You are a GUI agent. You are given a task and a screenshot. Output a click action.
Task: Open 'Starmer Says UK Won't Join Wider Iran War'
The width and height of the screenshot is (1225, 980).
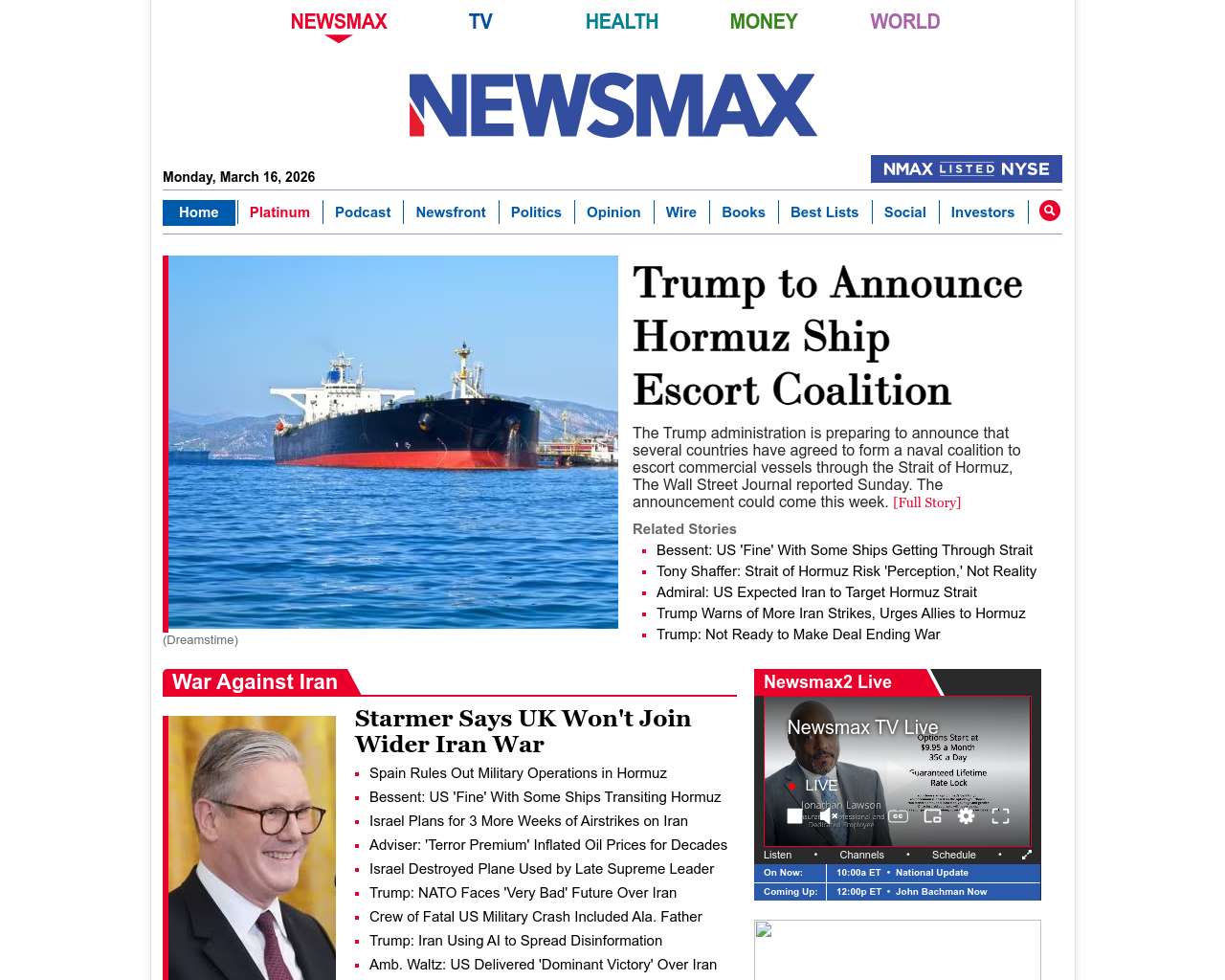tap(523, 730)
